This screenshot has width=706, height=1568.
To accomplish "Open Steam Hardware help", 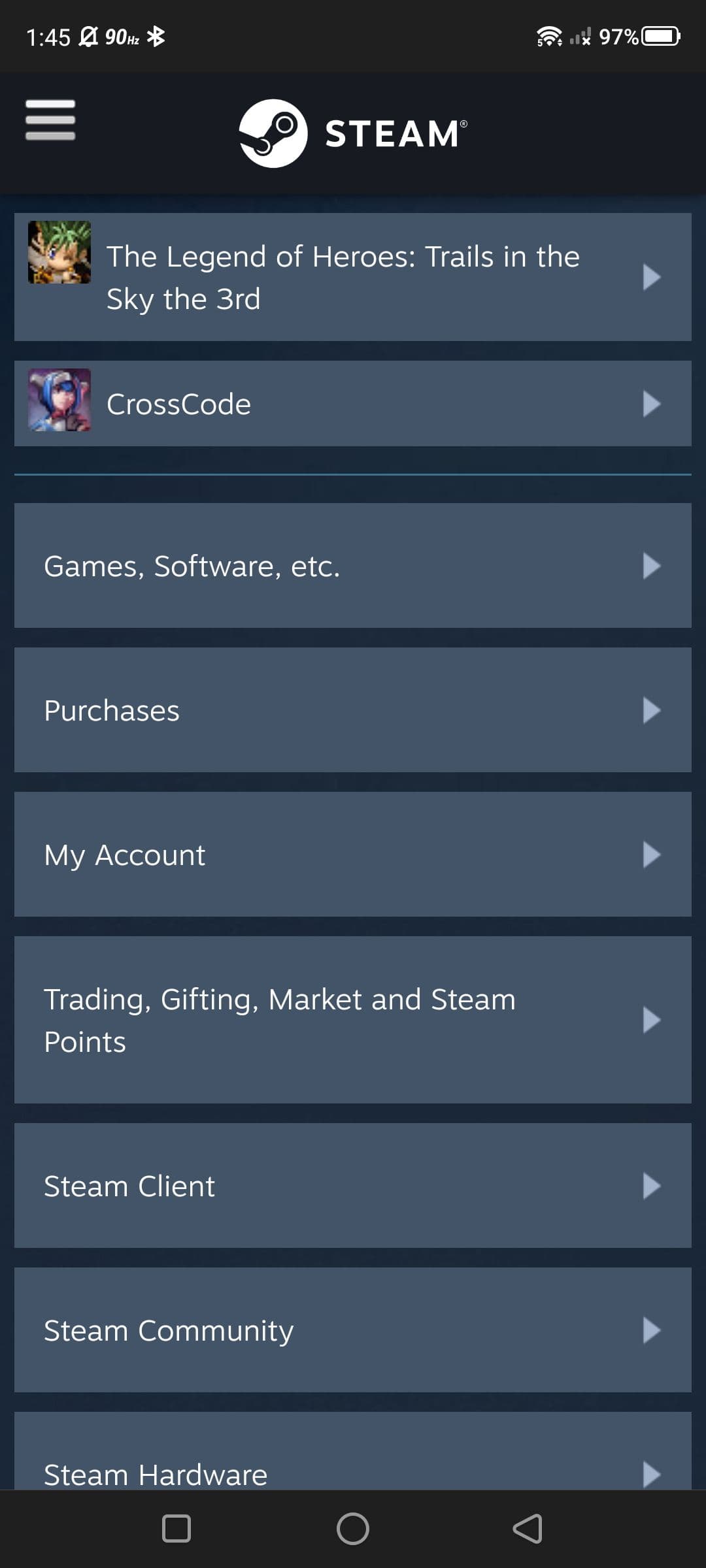I will click(353, 1463).
